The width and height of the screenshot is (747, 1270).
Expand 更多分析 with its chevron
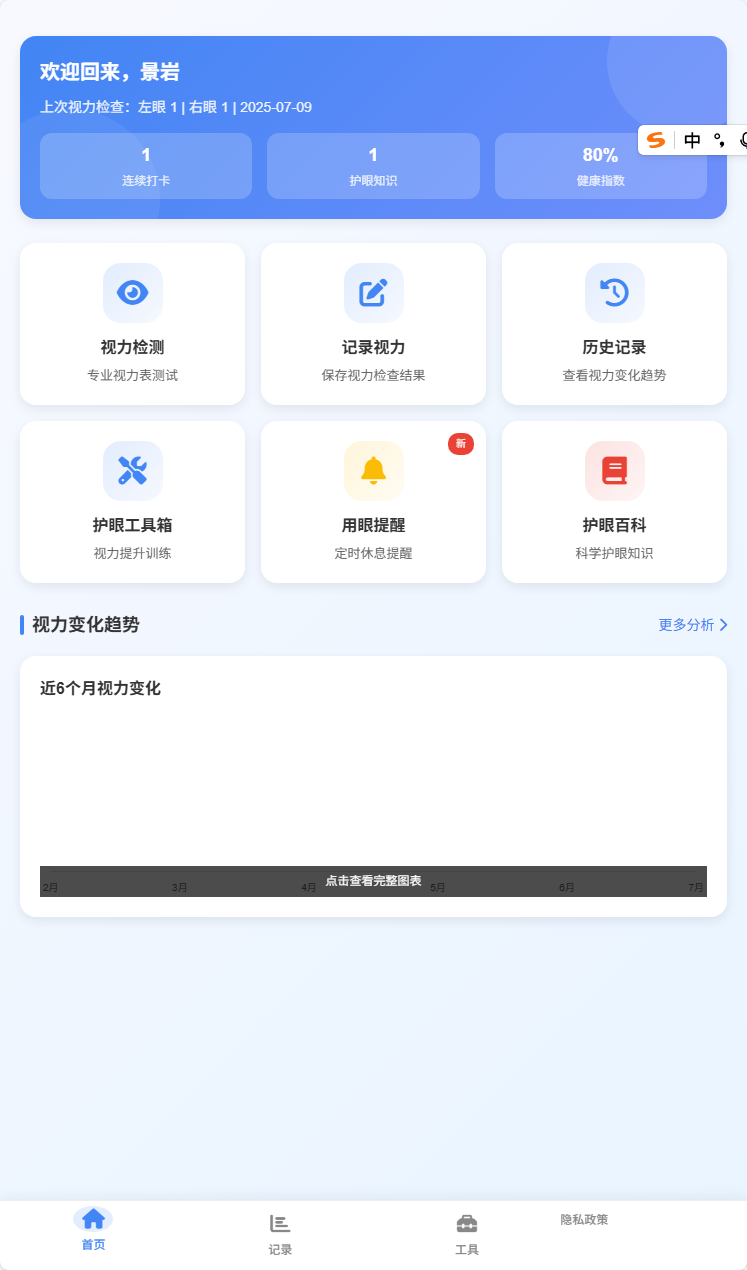[692, 624]
